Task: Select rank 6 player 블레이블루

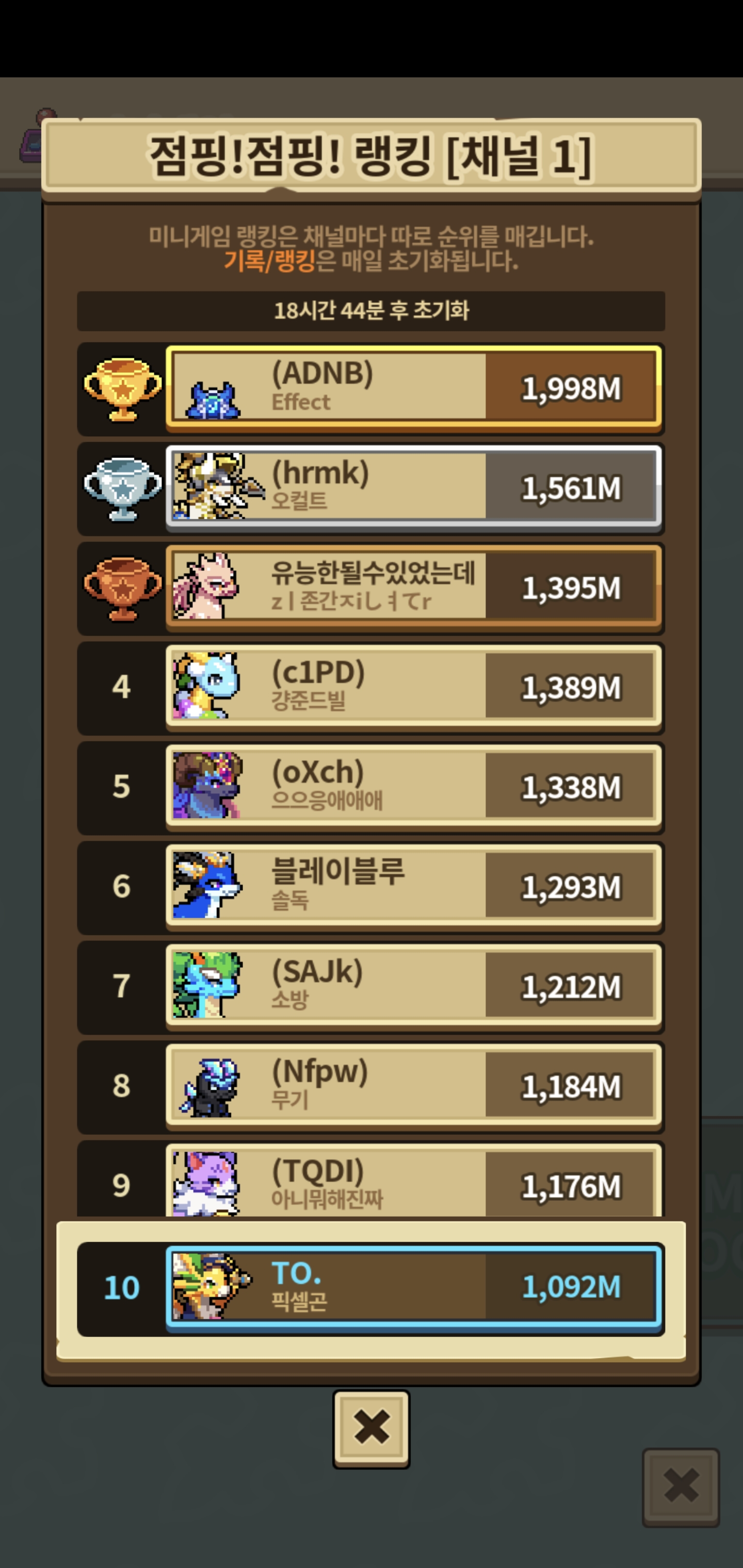Action: click(413, 886)
